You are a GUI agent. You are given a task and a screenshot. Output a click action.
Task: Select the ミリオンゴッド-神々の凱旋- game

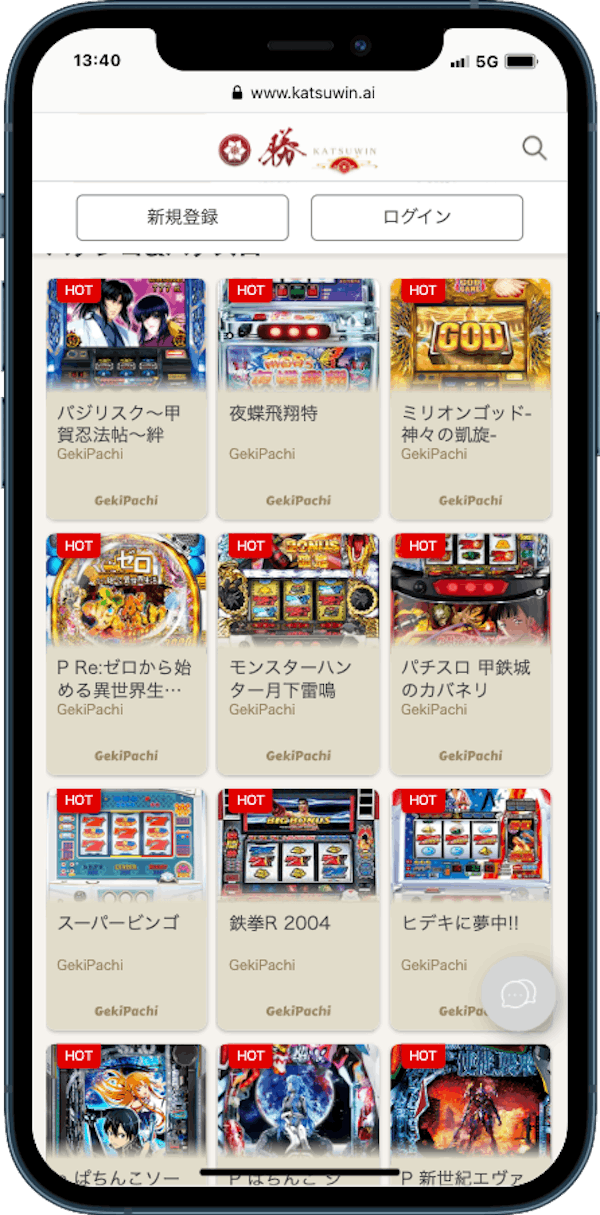click(x=470, y=399)
